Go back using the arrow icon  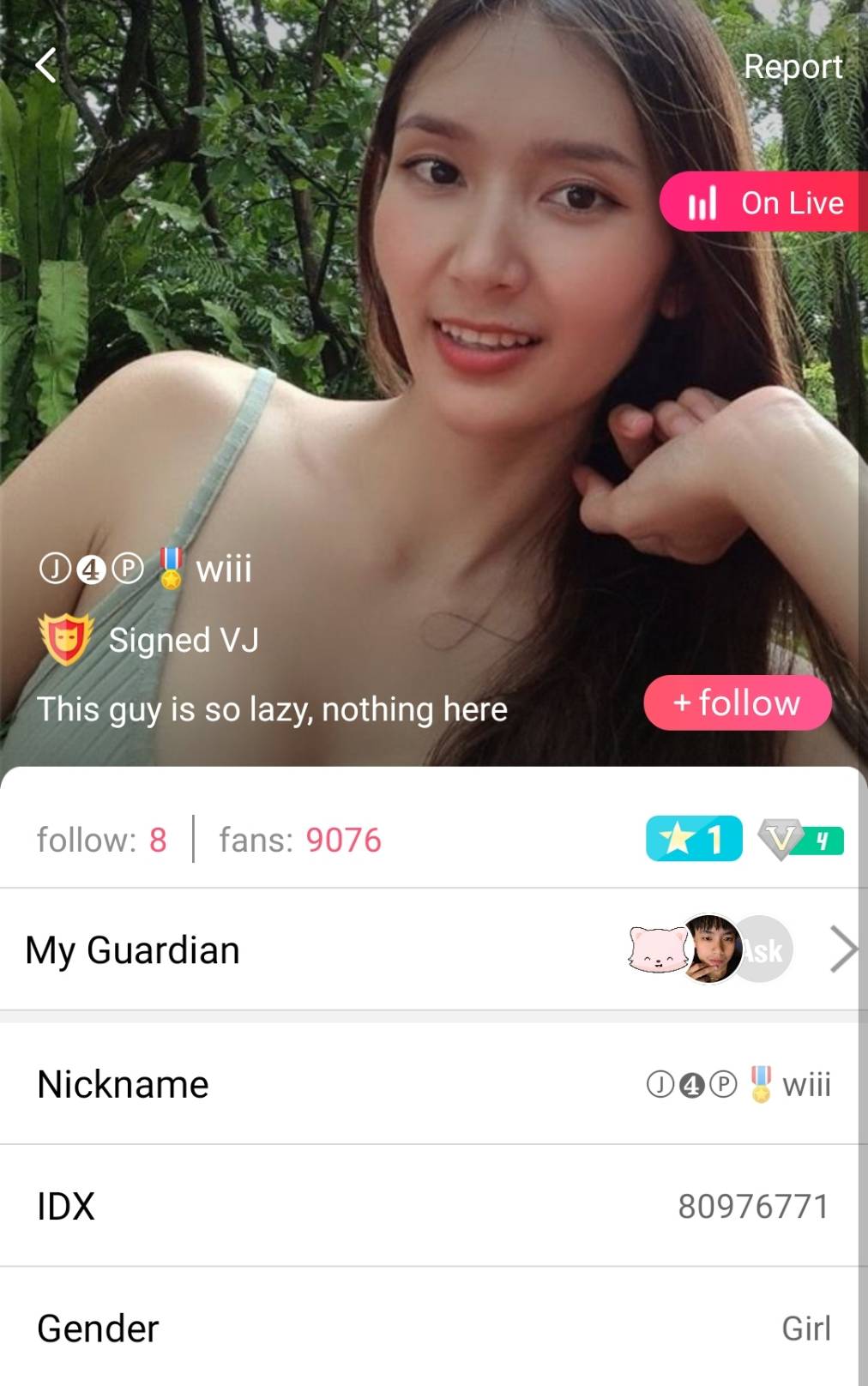click(46, 65)
